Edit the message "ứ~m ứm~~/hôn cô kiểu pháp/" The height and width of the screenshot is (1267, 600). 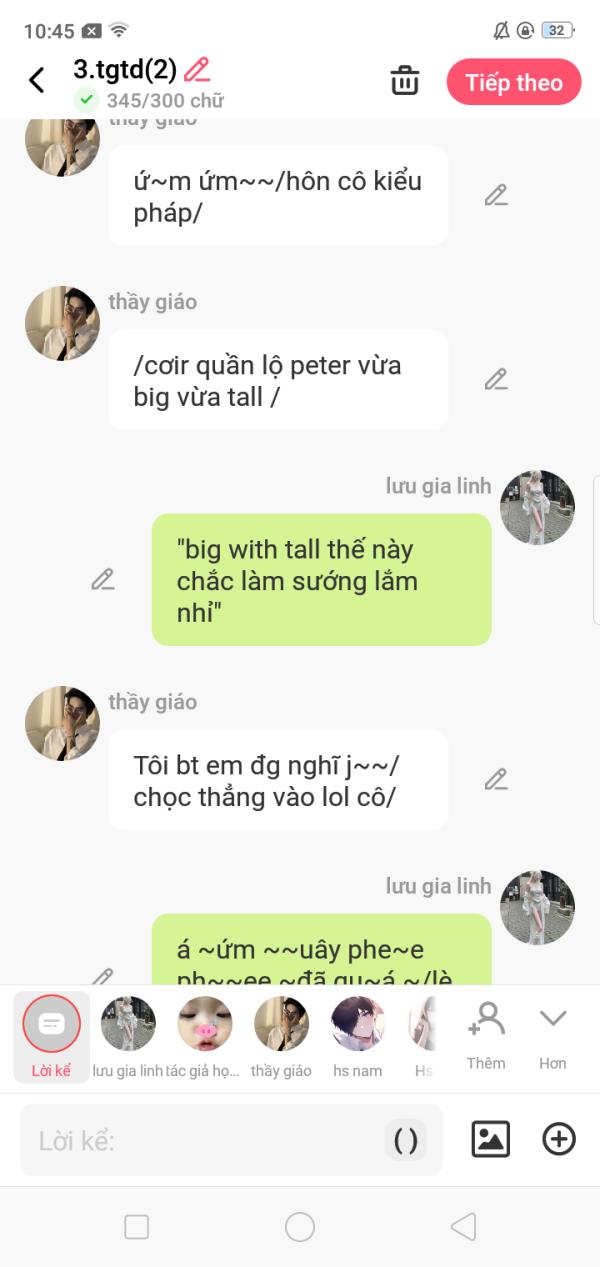[x=496, y=196]
